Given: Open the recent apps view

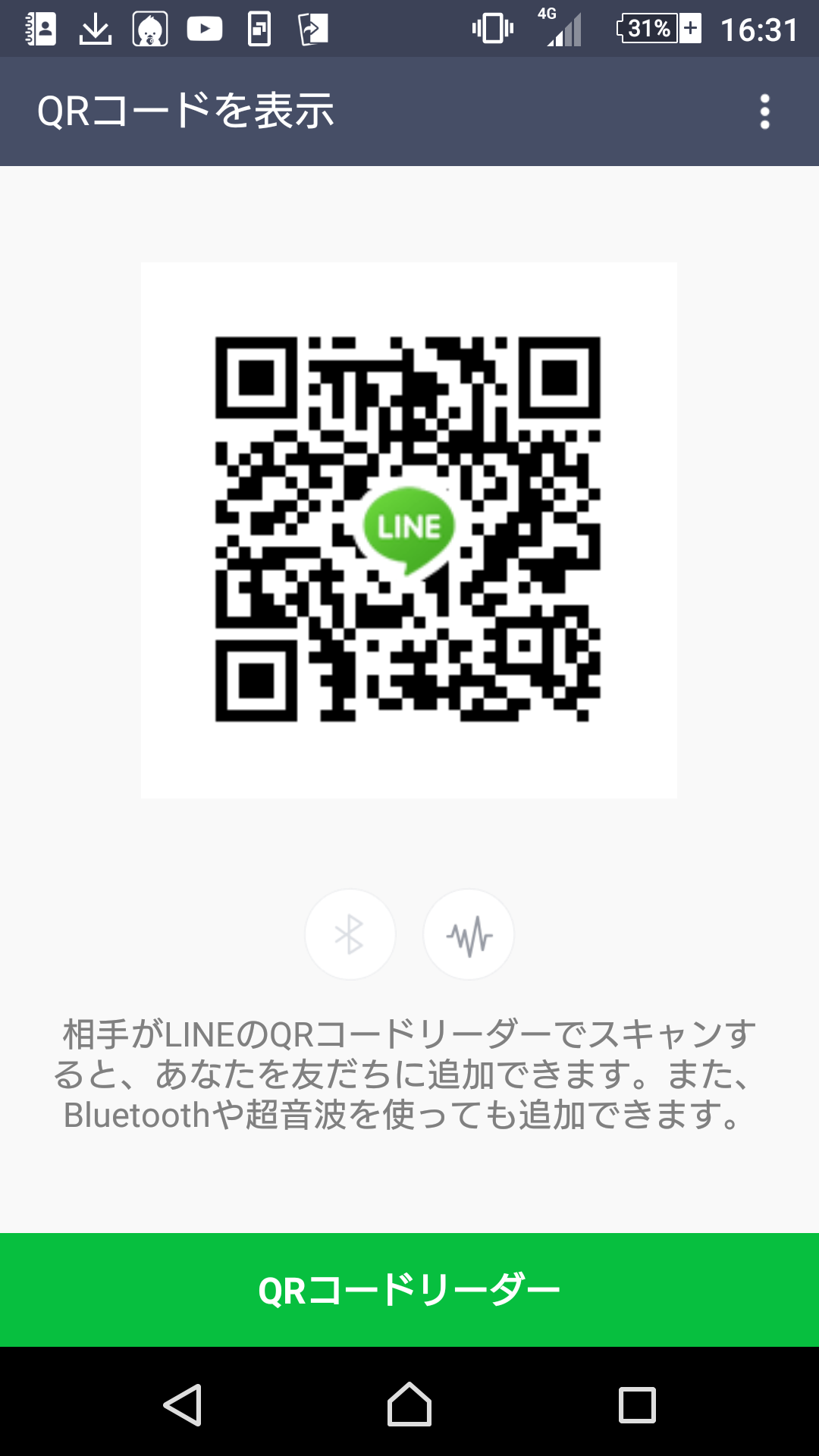Looking at the screenshot, I should point(637,1404).
